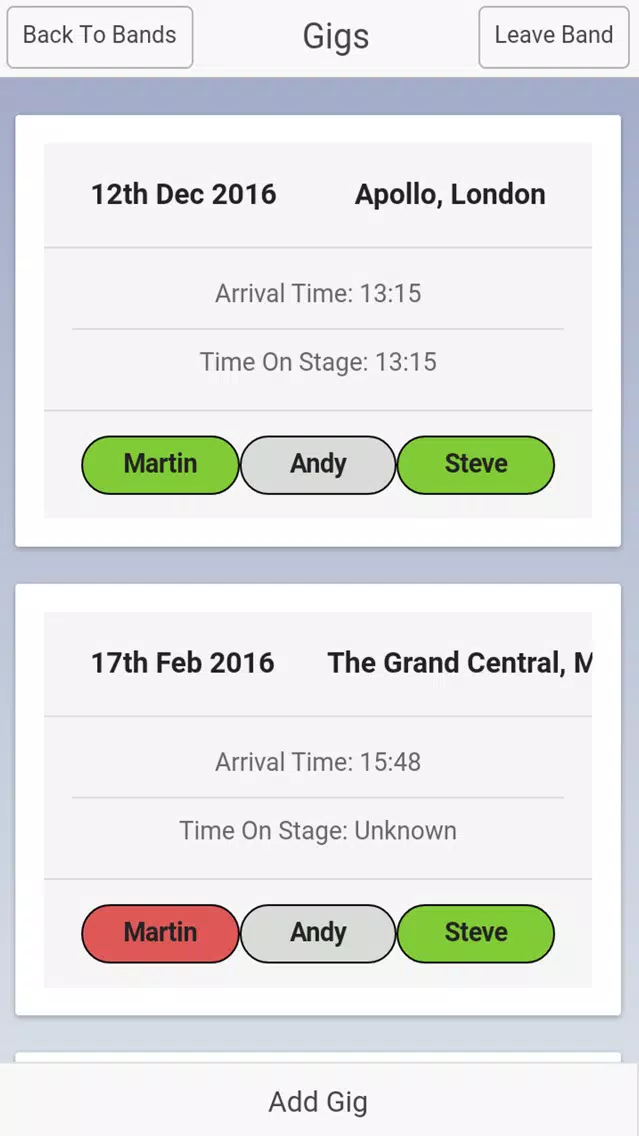This screenshot has width=639, height=1136.
Task: Add a new gig
Action: 319,1101
